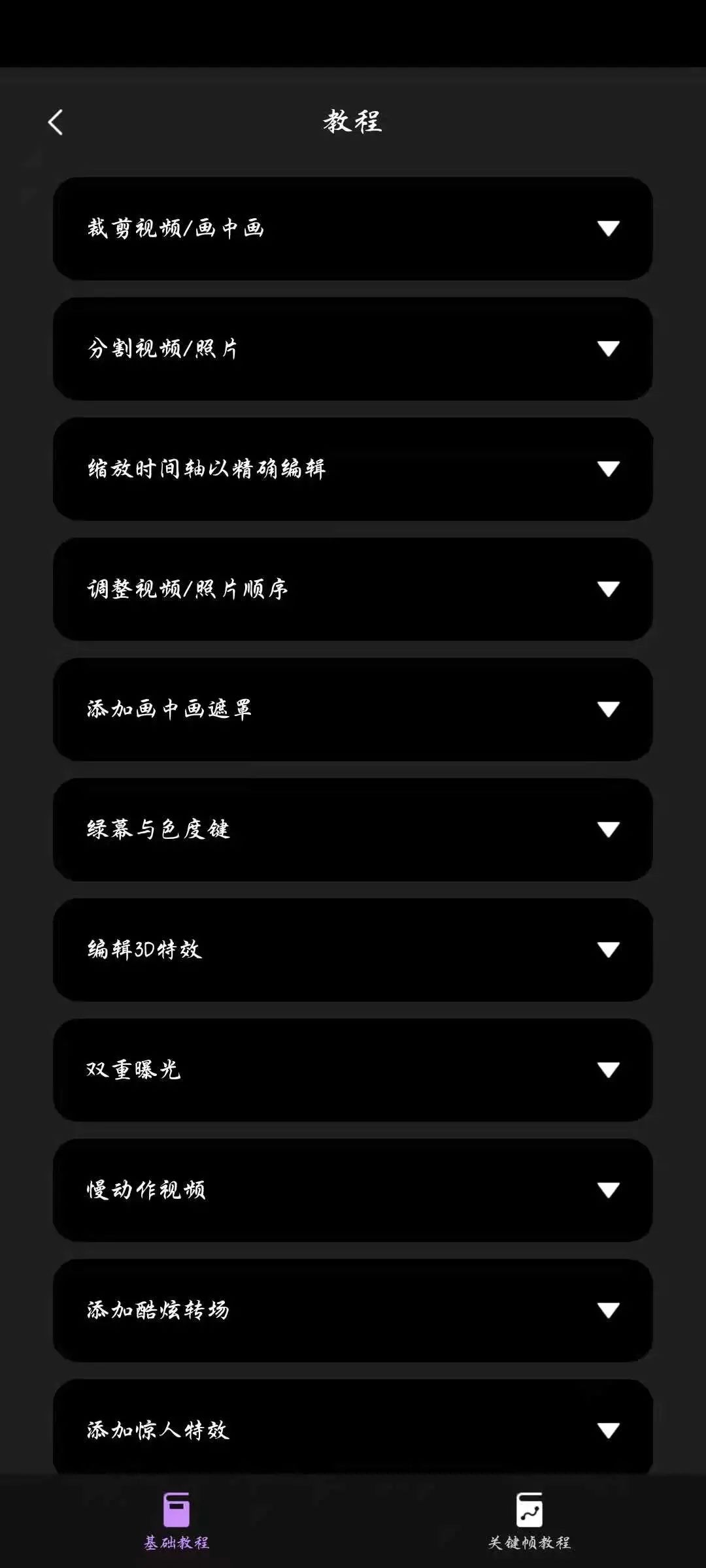Expand the 添加惊人特效 tutorial
706x1568 pixels.
point(608,1430)
